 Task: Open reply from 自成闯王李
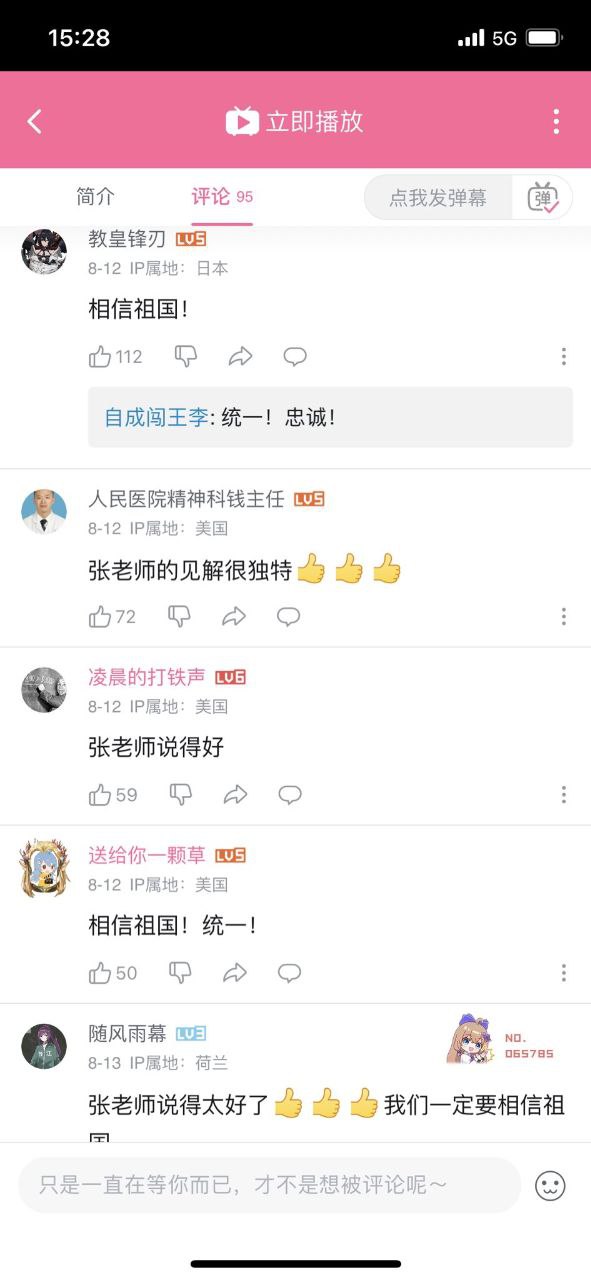330,418
